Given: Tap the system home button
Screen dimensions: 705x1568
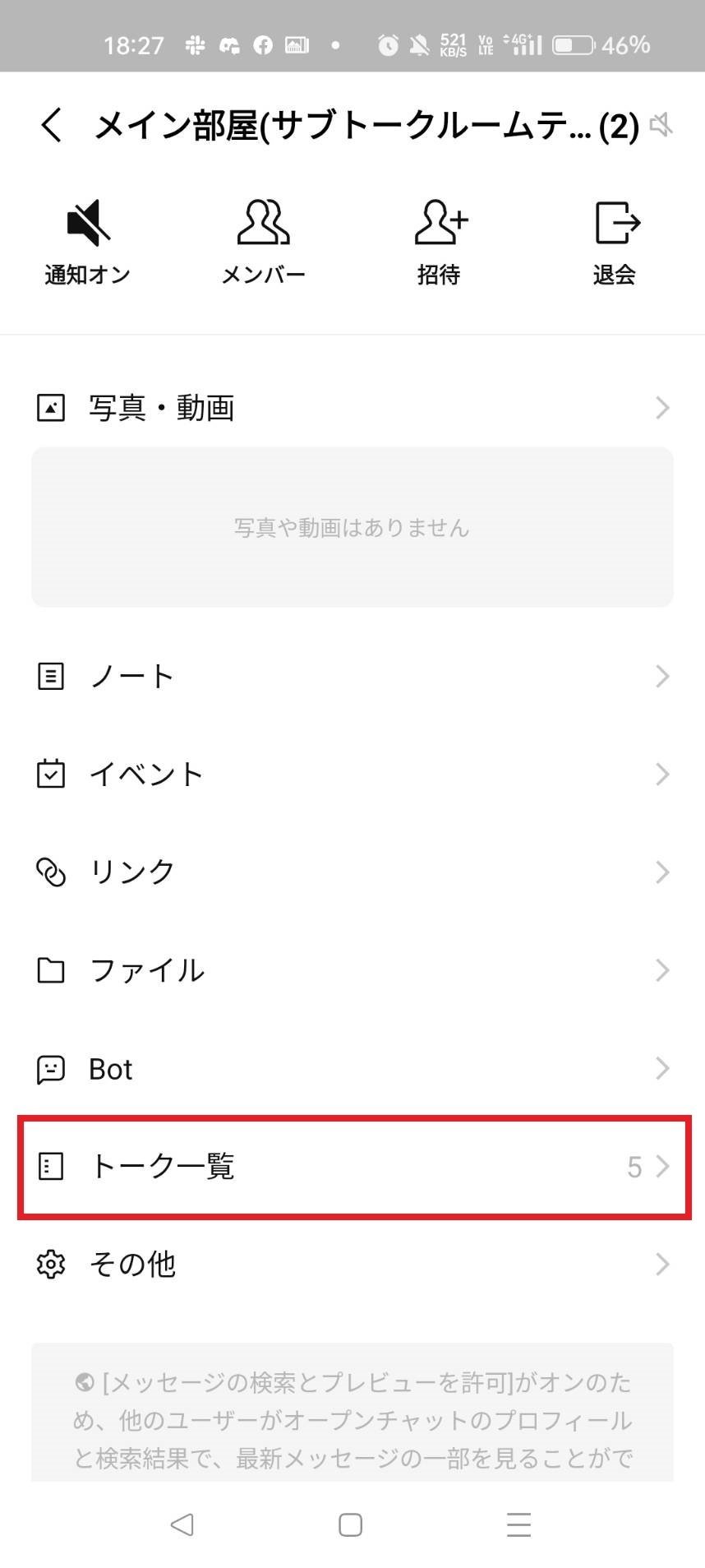Looking at the screenshot, I should (351, 1524).
